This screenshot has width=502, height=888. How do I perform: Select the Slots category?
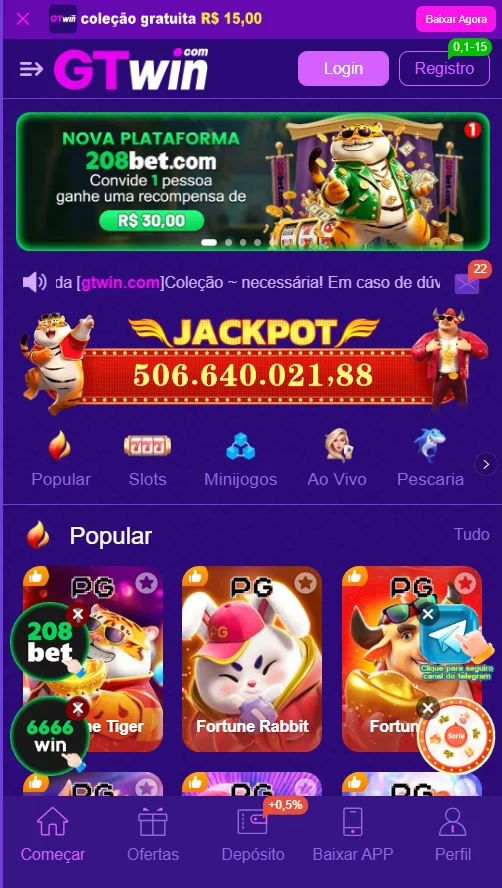pos(147,459)
